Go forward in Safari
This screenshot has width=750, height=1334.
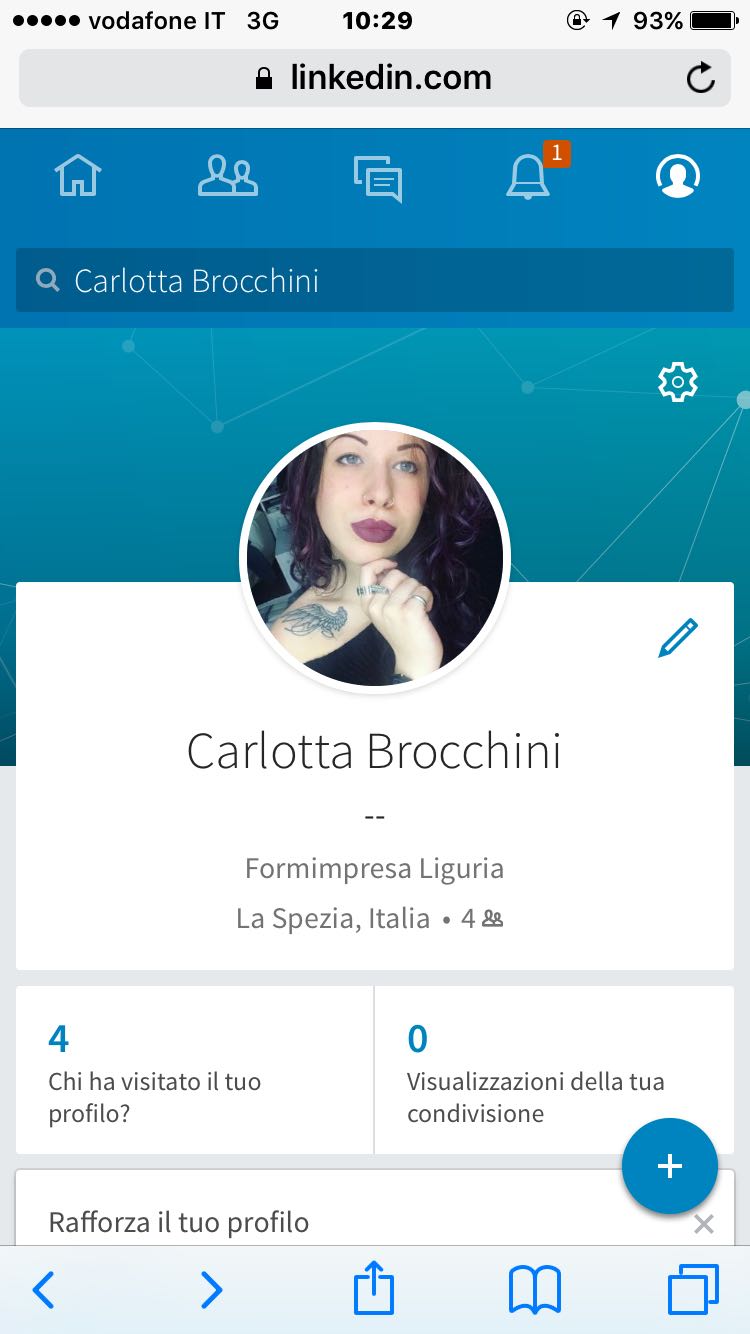coord(211,1290)
